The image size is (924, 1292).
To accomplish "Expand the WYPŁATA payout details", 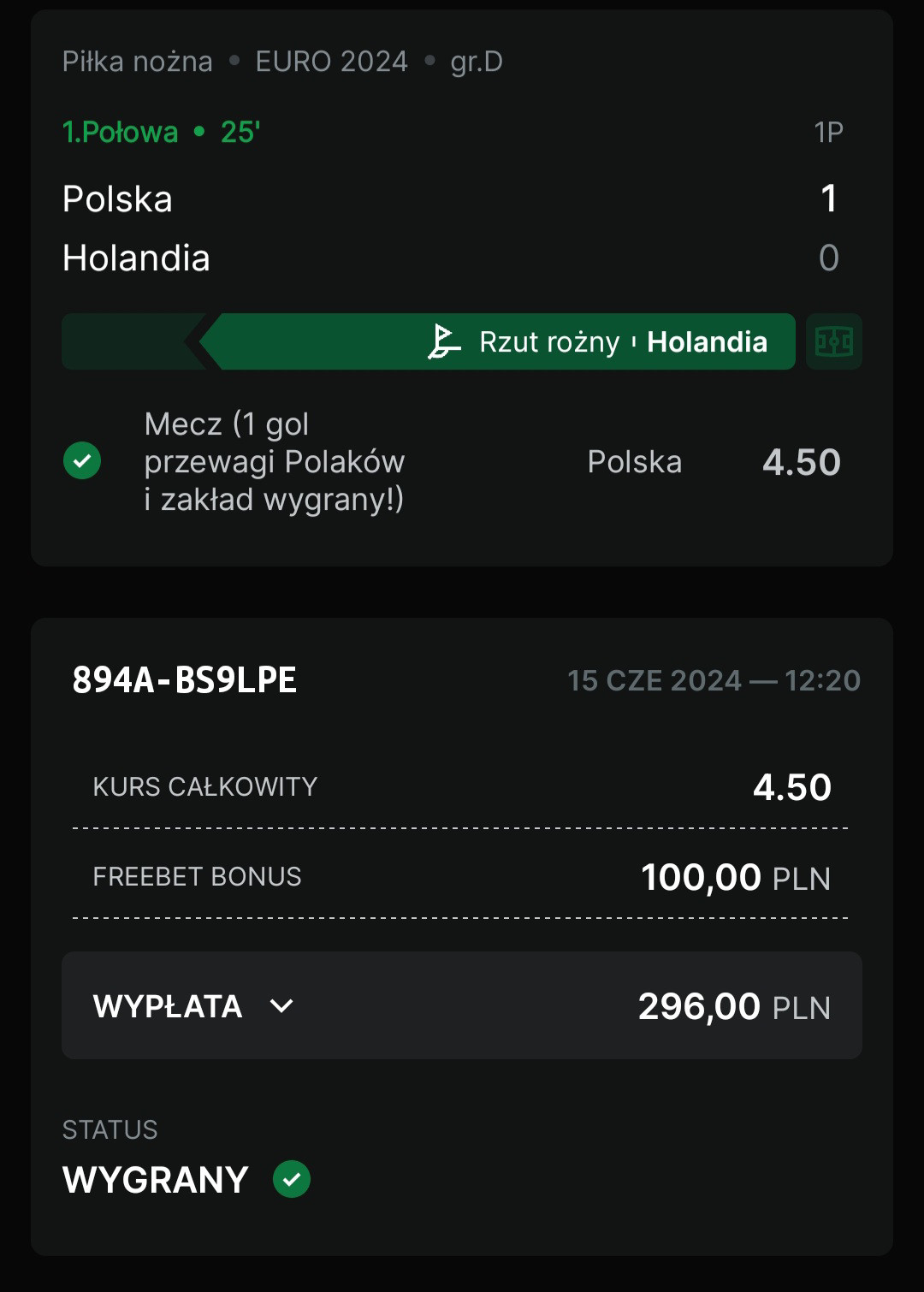I will point(281,1006).
